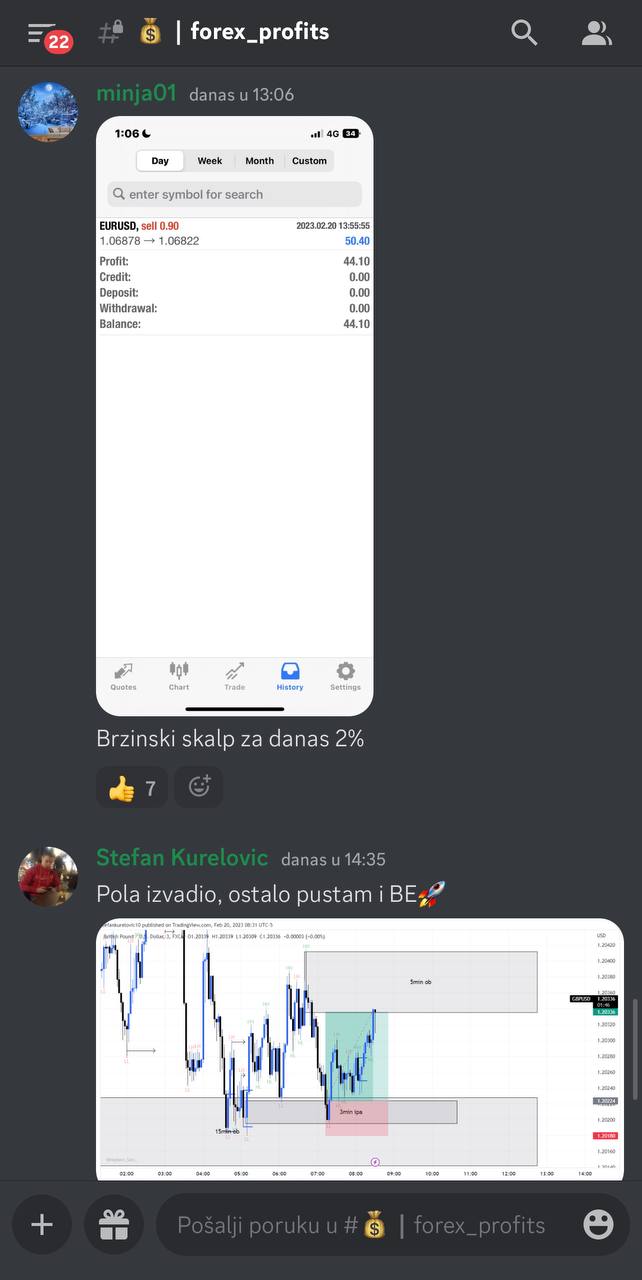Open minja01's EURUSD trade screenshot

[x=234, y=415]
